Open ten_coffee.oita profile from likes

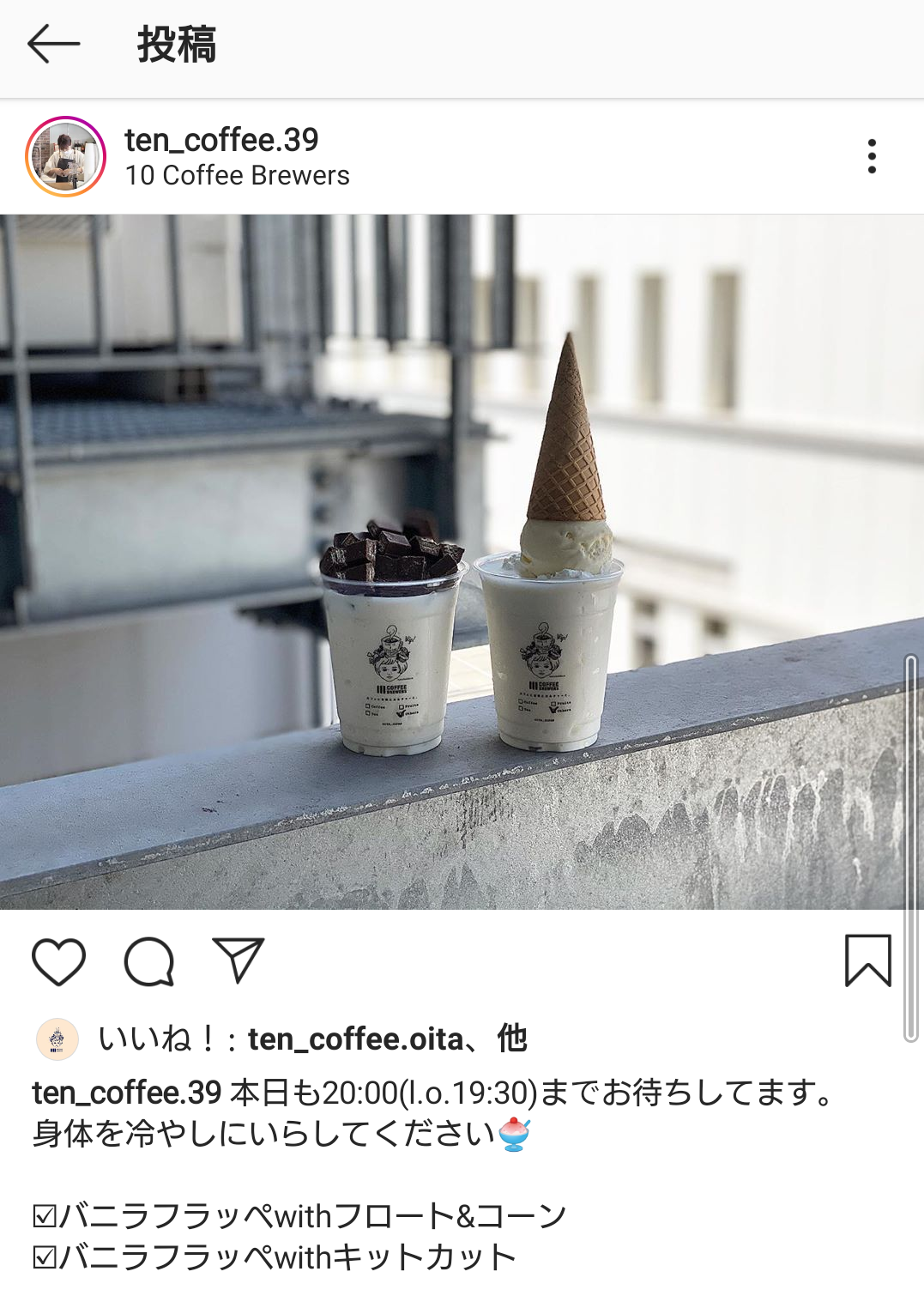355,1039
